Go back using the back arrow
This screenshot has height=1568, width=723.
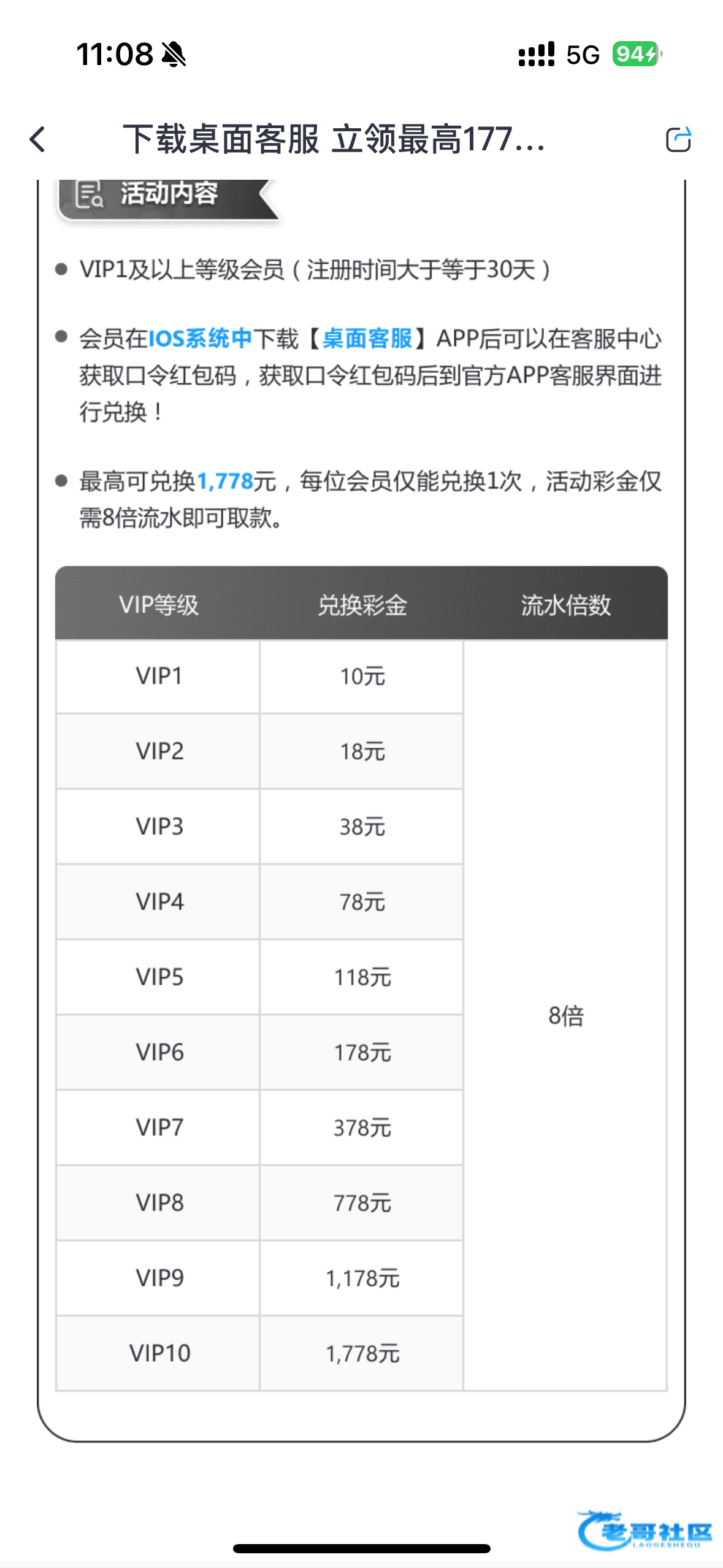click(38, 139)
